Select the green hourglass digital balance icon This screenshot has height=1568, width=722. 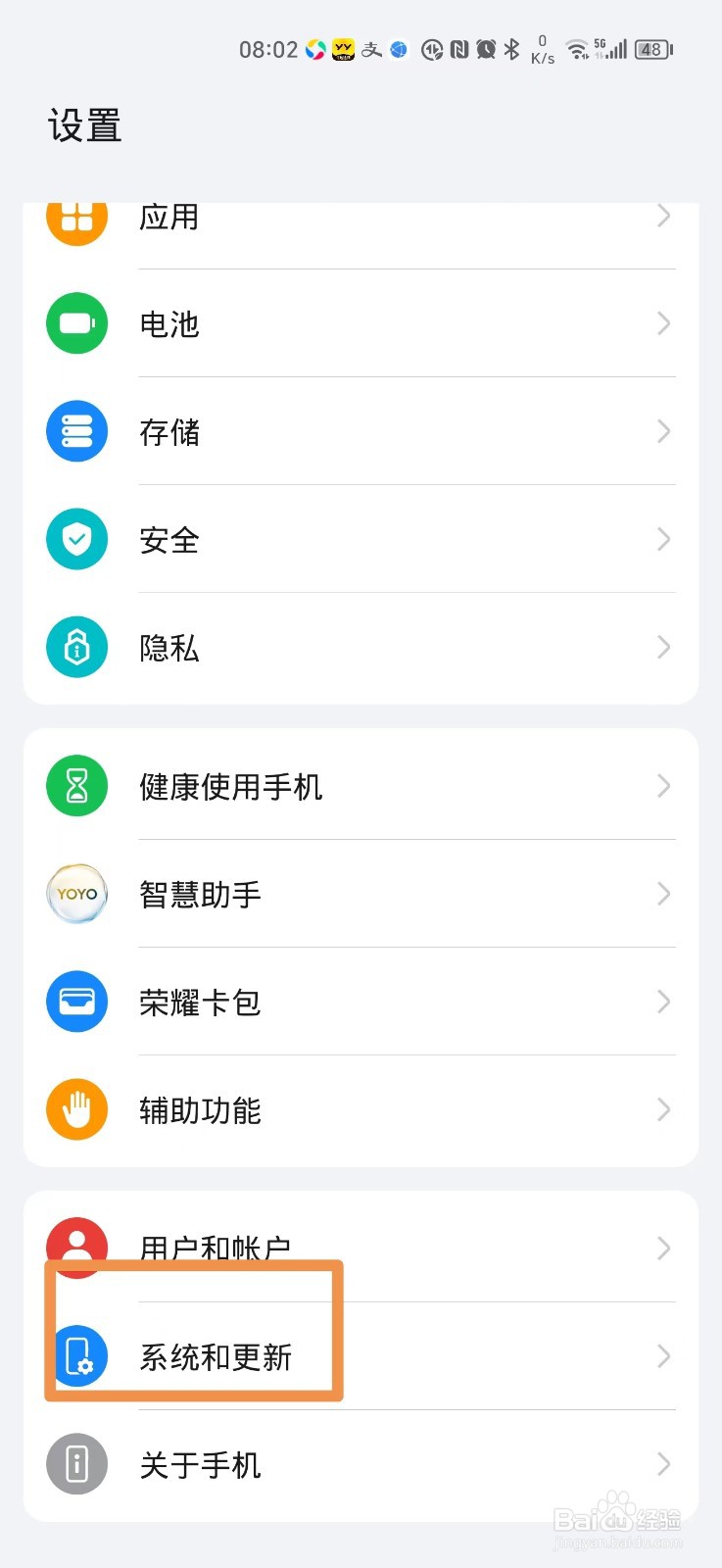point(76,785)
